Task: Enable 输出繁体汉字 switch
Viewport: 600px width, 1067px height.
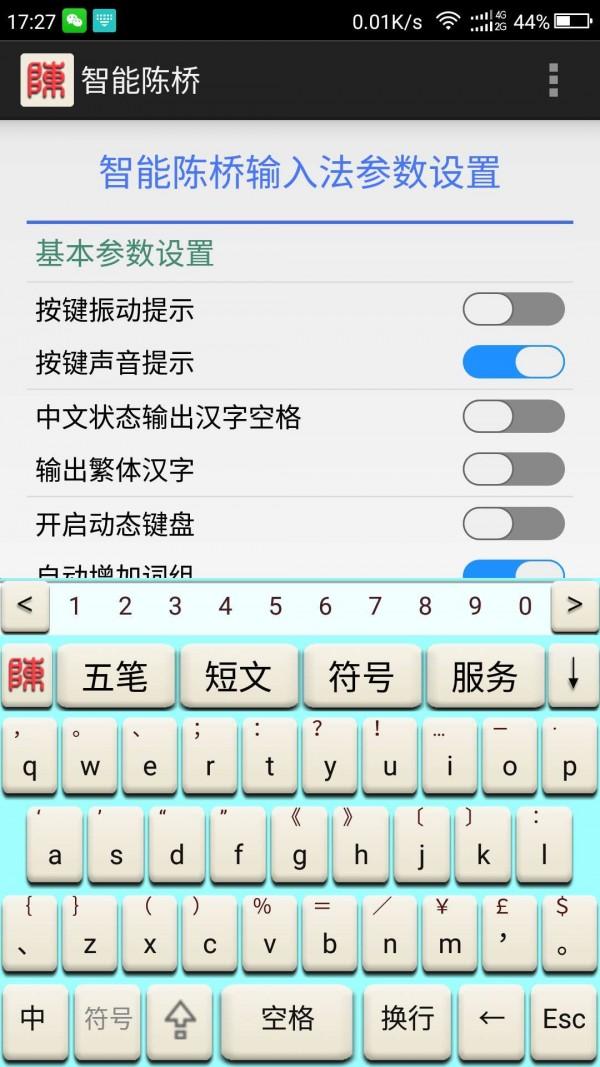Action: [513, 469]
